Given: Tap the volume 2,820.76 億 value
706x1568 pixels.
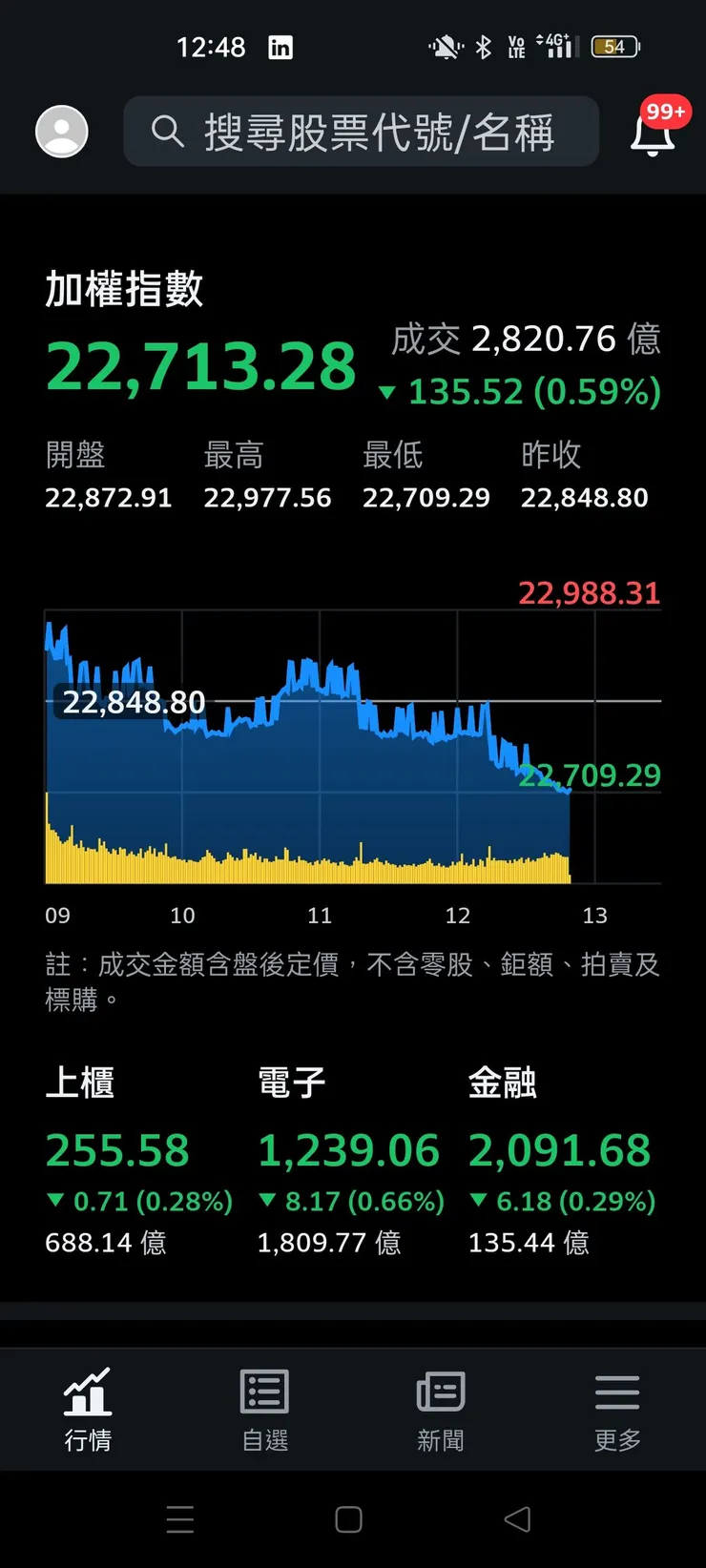Looking at the screenshot, I should coord(541,340).
